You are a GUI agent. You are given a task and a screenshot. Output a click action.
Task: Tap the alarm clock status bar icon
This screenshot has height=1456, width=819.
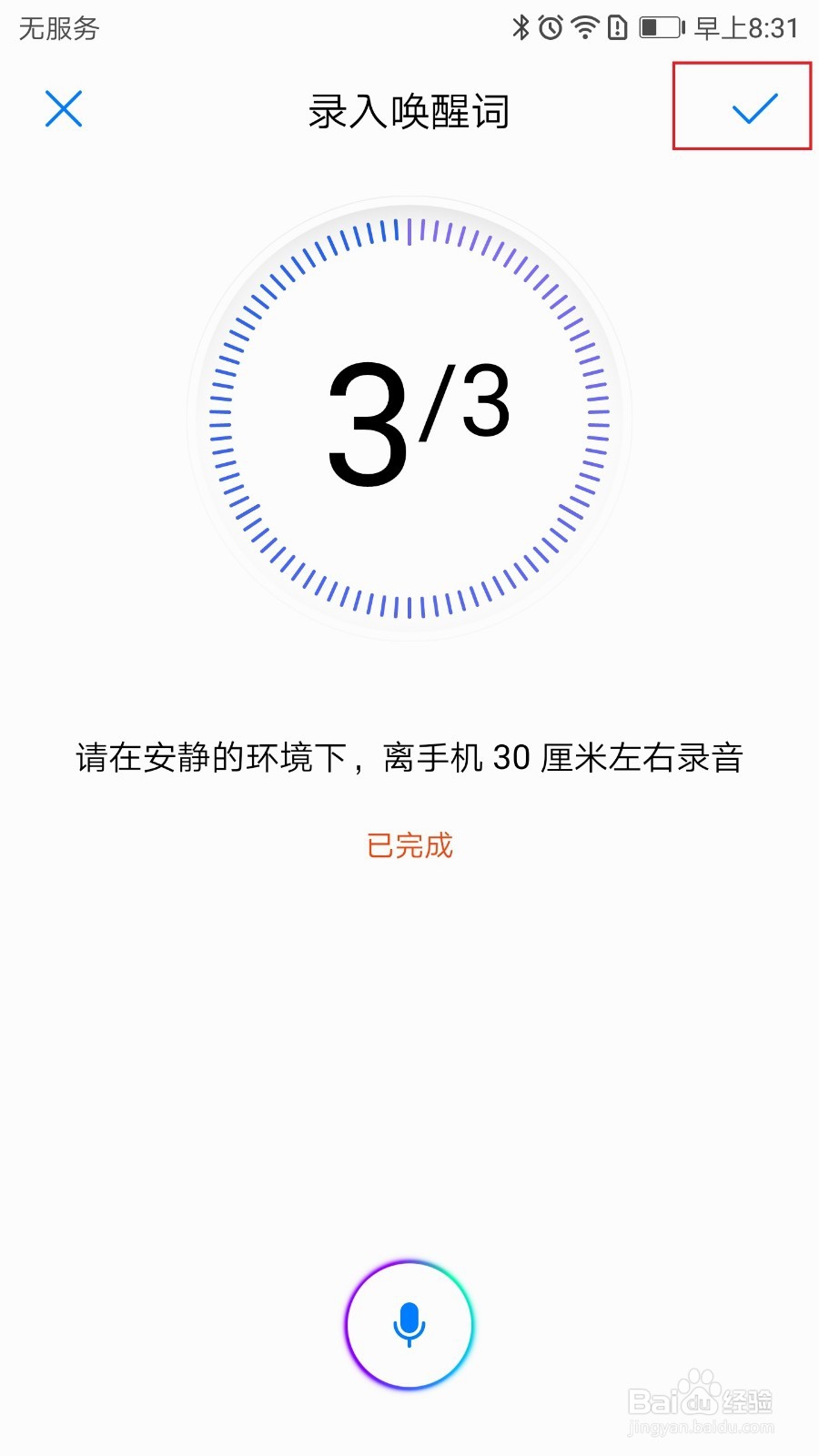pos(551,27)
